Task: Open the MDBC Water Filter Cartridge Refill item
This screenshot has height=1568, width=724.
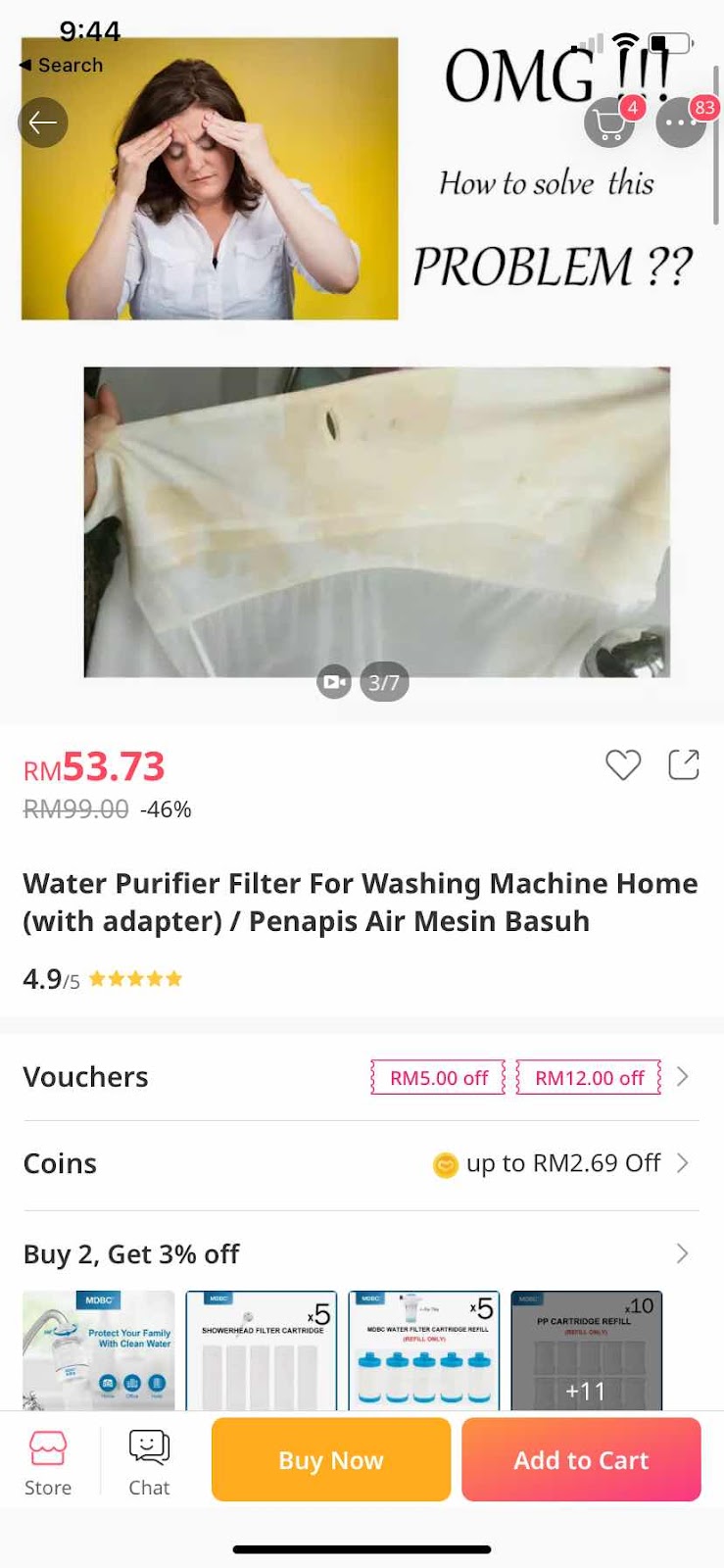Action: pos(424,1350)
